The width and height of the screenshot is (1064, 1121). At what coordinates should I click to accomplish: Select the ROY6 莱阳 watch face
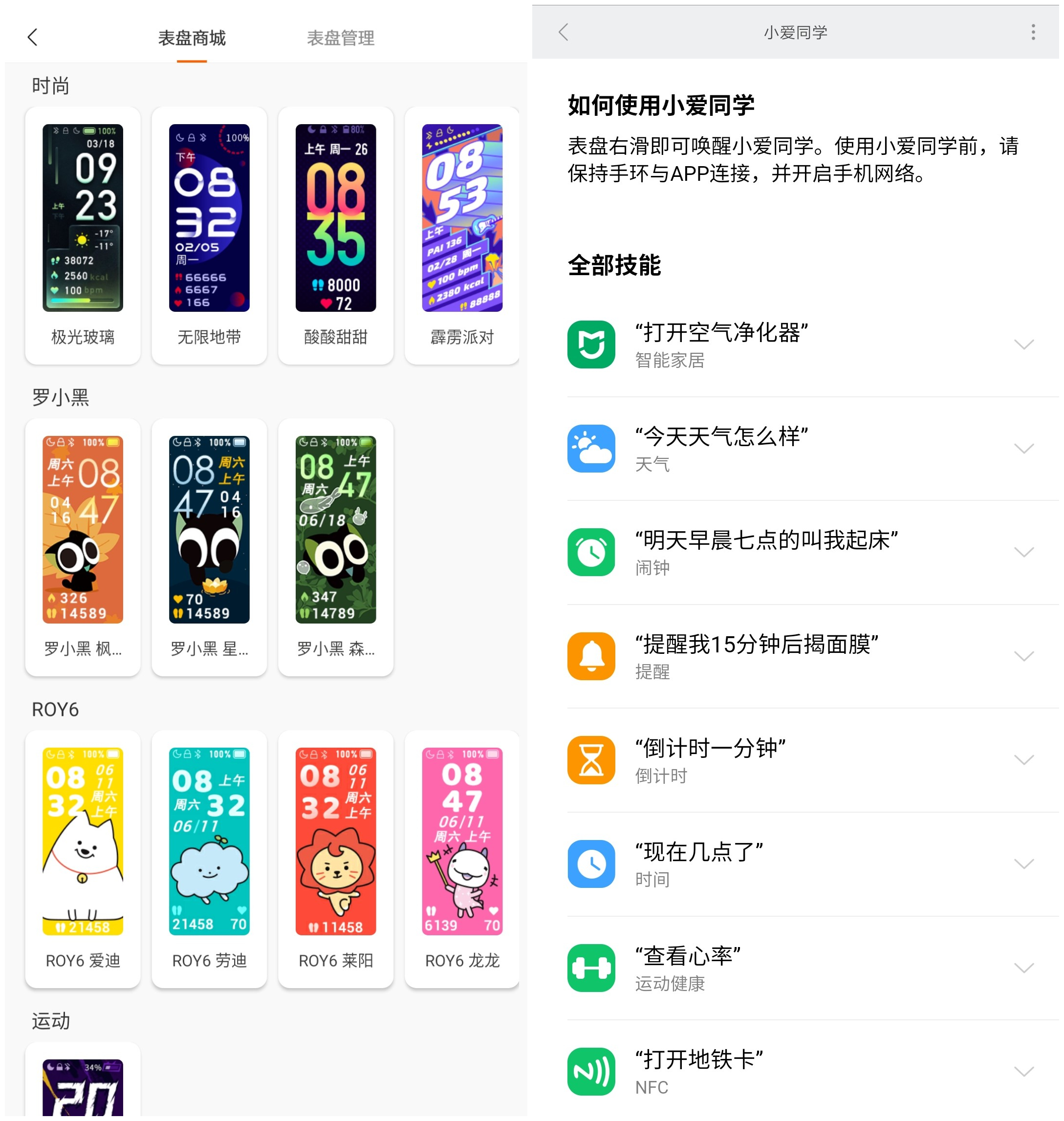tap(336, 859)
